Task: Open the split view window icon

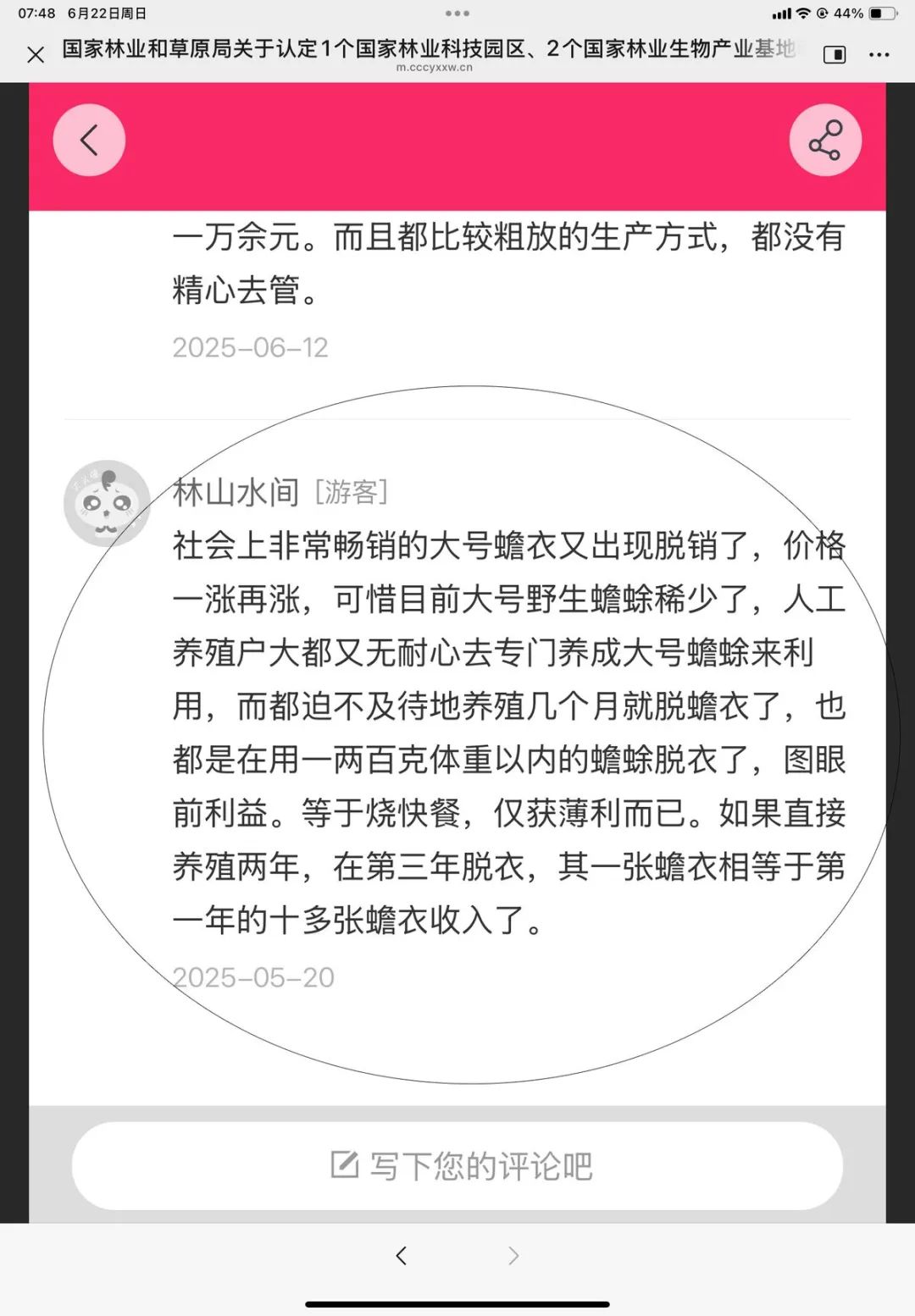Action: [835, 55]
